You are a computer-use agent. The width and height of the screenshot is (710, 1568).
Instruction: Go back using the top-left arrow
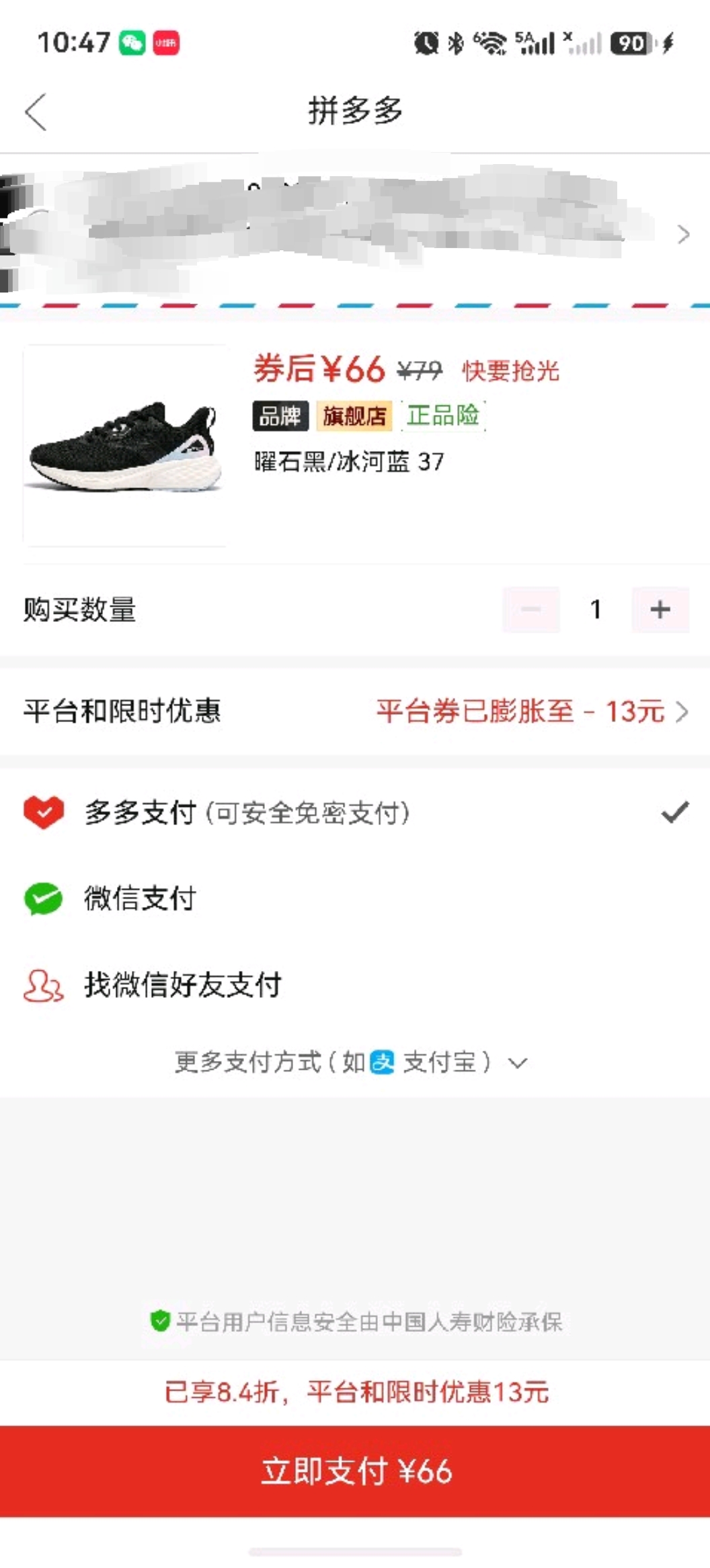tap(36, 112)
